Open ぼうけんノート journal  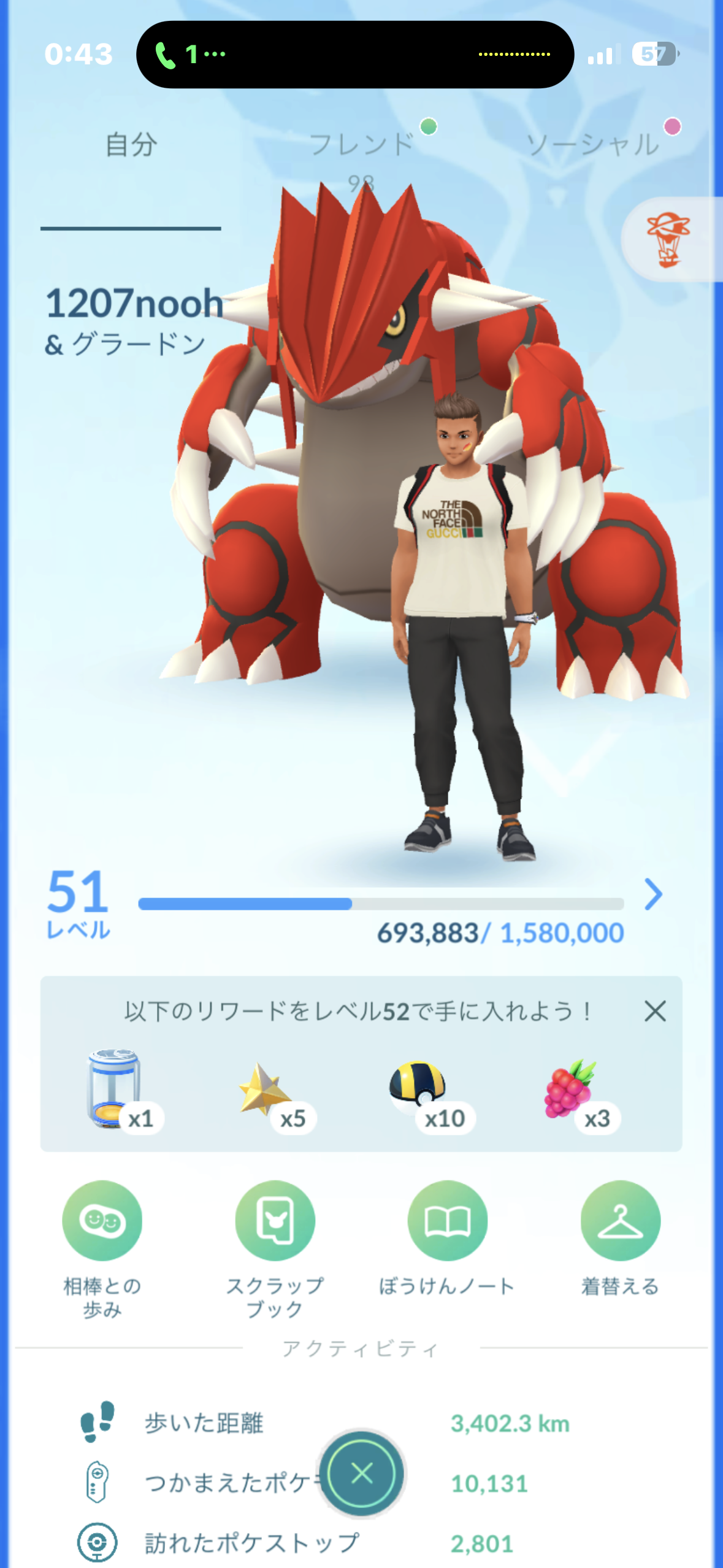(448, 1221)
